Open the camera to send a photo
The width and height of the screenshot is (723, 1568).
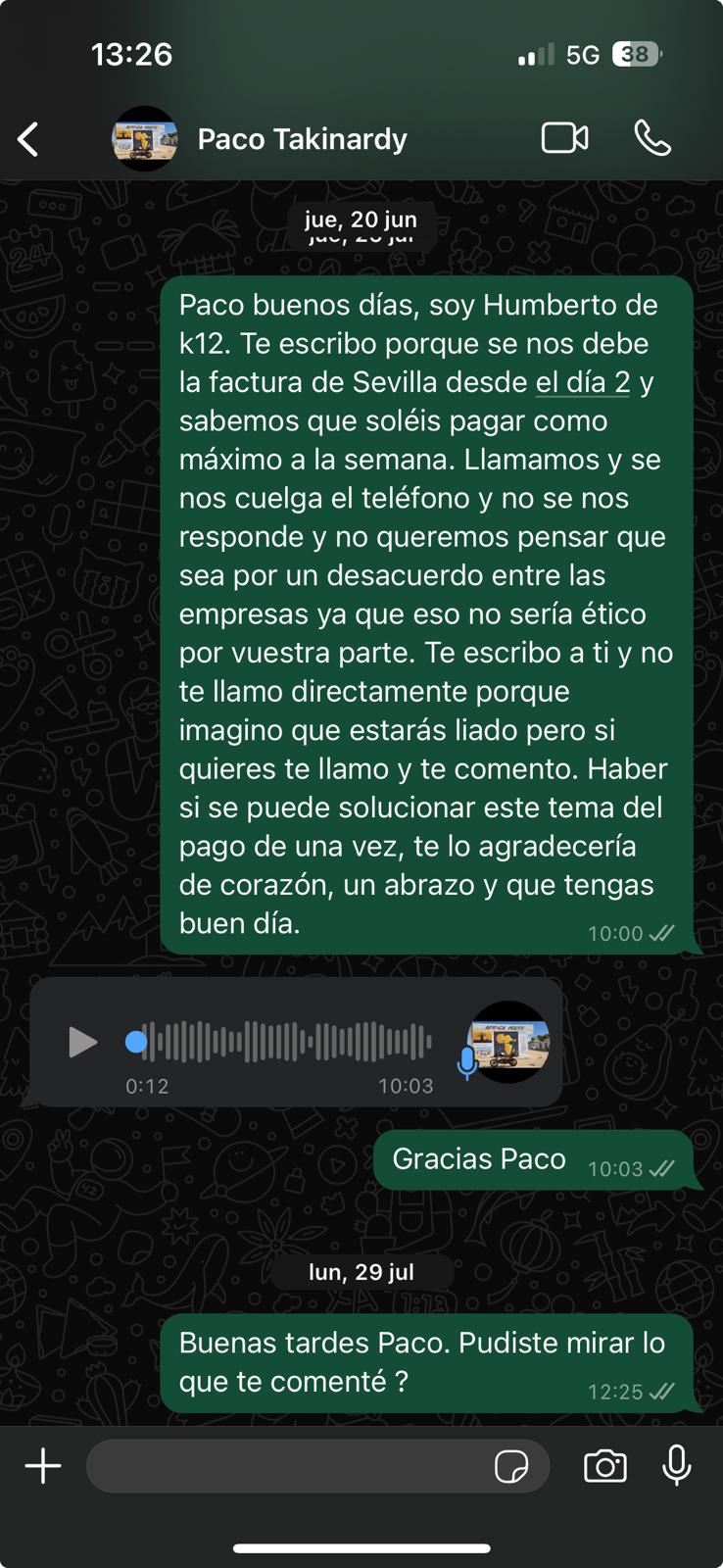604,1466
